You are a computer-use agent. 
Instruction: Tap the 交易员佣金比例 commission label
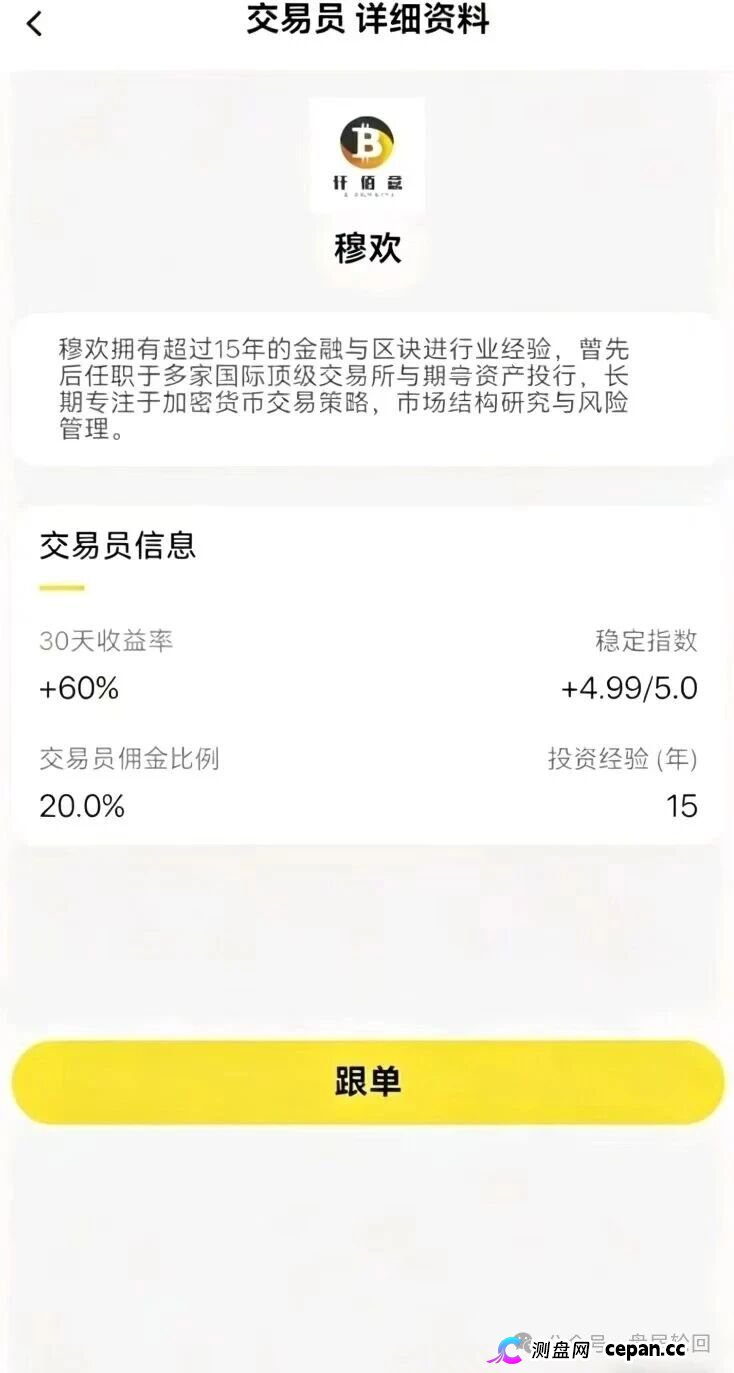tap(128, 760)
